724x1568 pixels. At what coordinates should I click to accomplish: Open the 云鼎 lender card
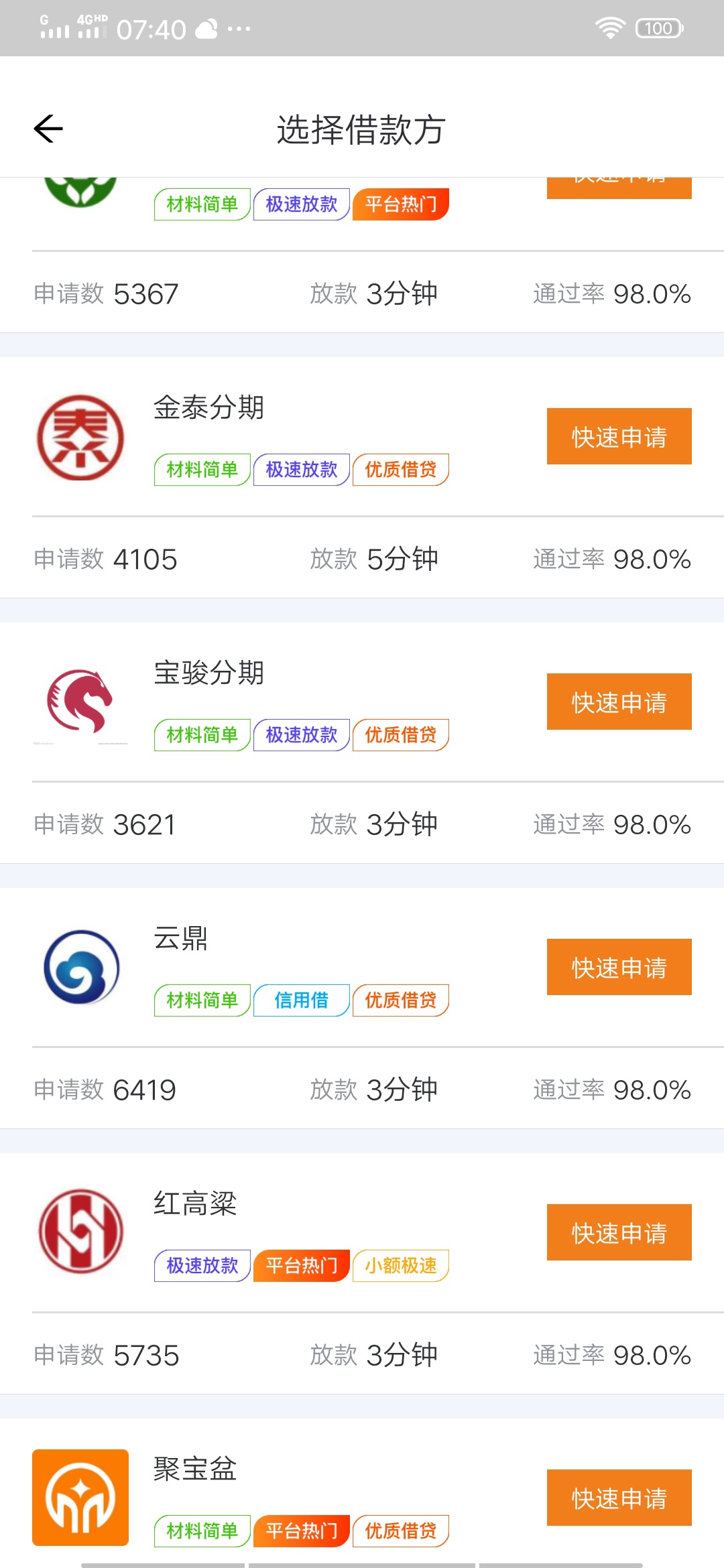coord(362,1008)
